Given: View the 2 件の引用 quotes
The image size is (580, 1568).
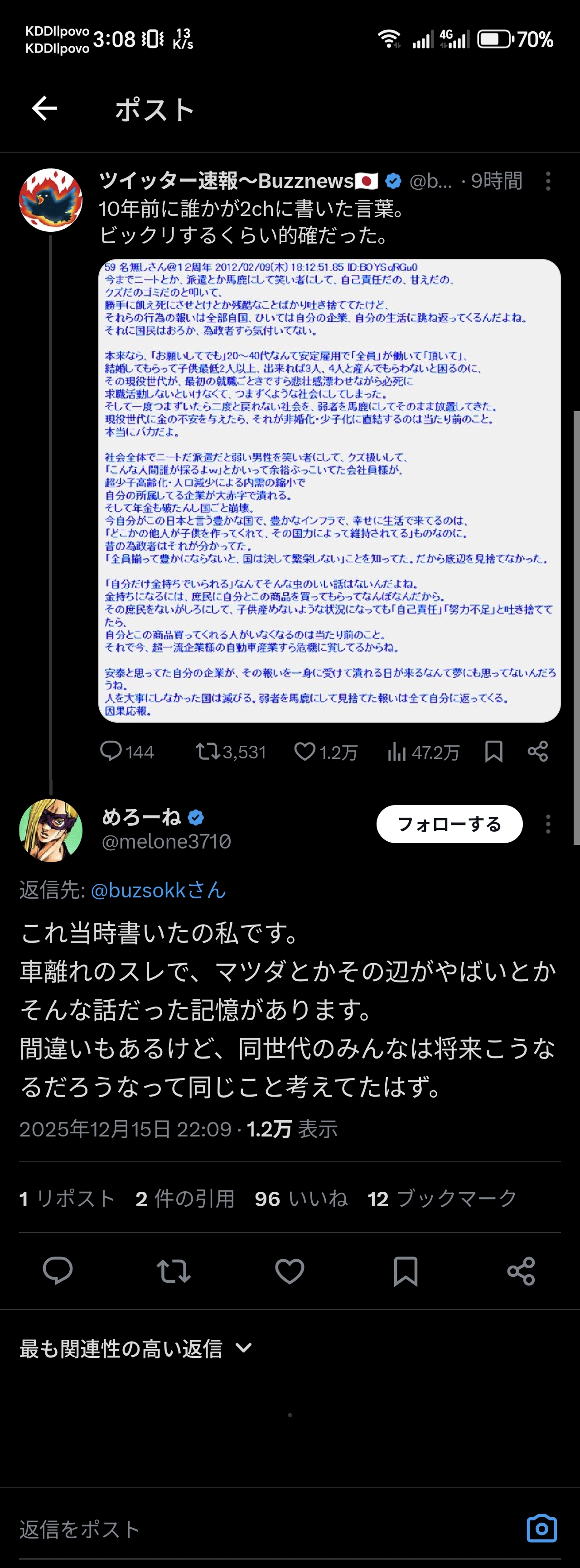Looking at the screenshot, I should (184, 1199).
